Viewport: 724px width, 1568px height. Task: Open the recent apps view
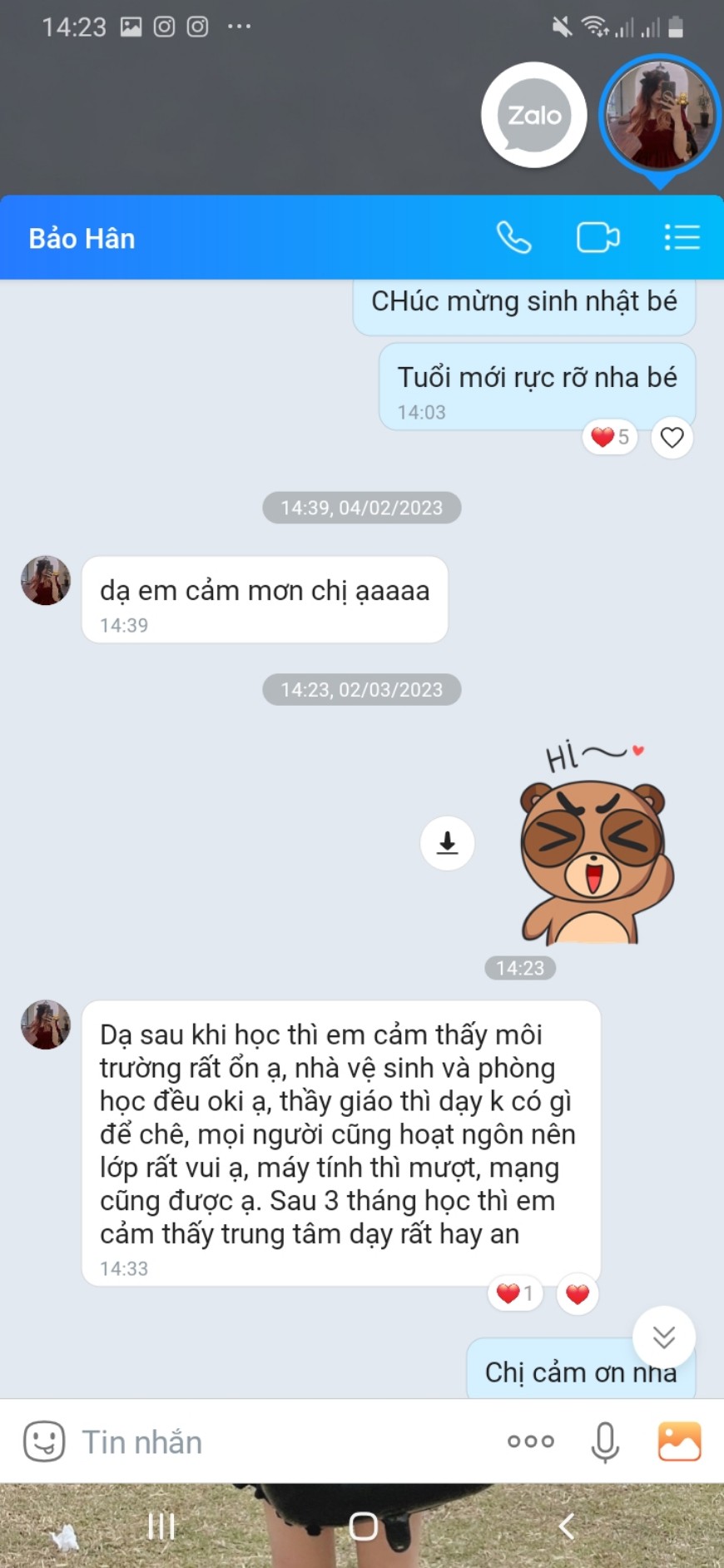[161, 1526]
